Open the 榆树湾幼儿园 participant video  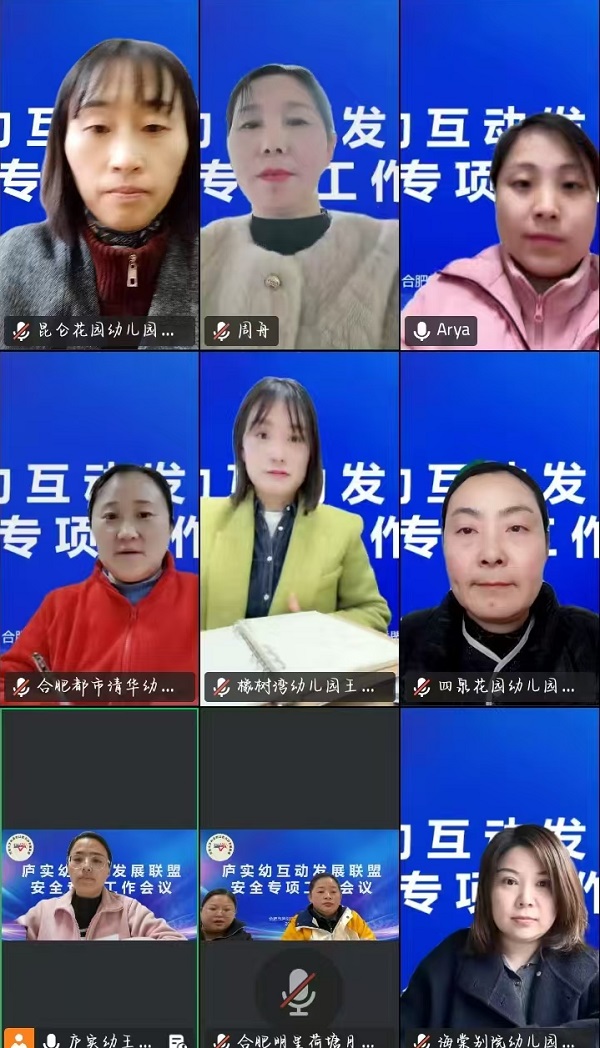pyautogui.click(x=299, y=528)
